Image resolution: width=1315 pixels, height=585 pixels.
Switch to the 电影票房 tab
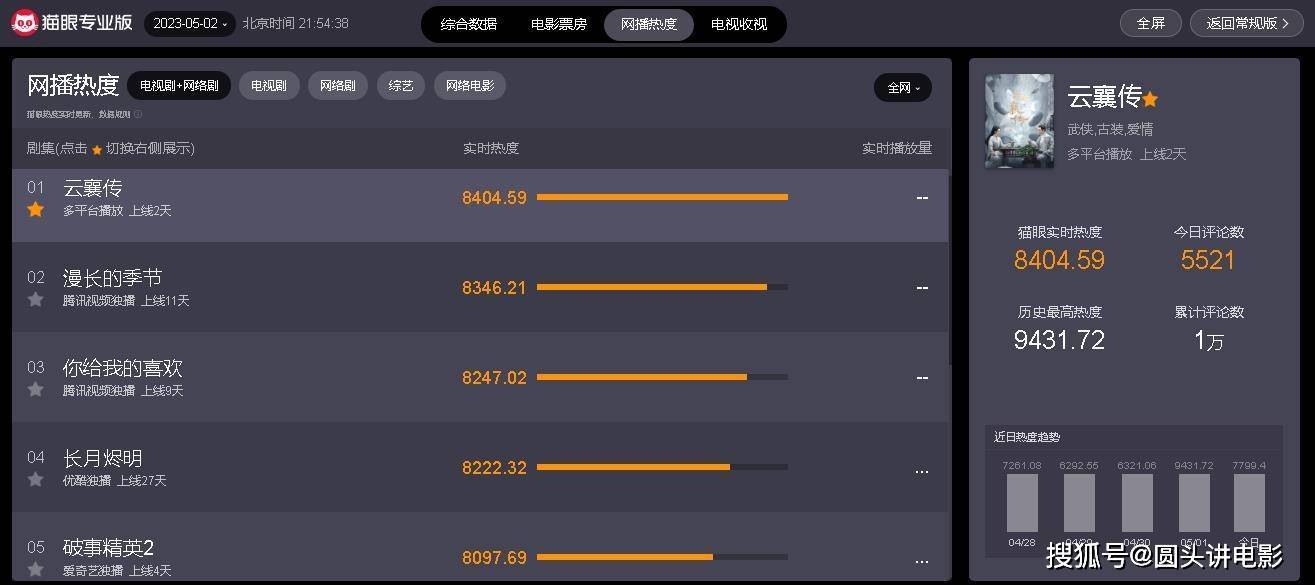[558, 24]
